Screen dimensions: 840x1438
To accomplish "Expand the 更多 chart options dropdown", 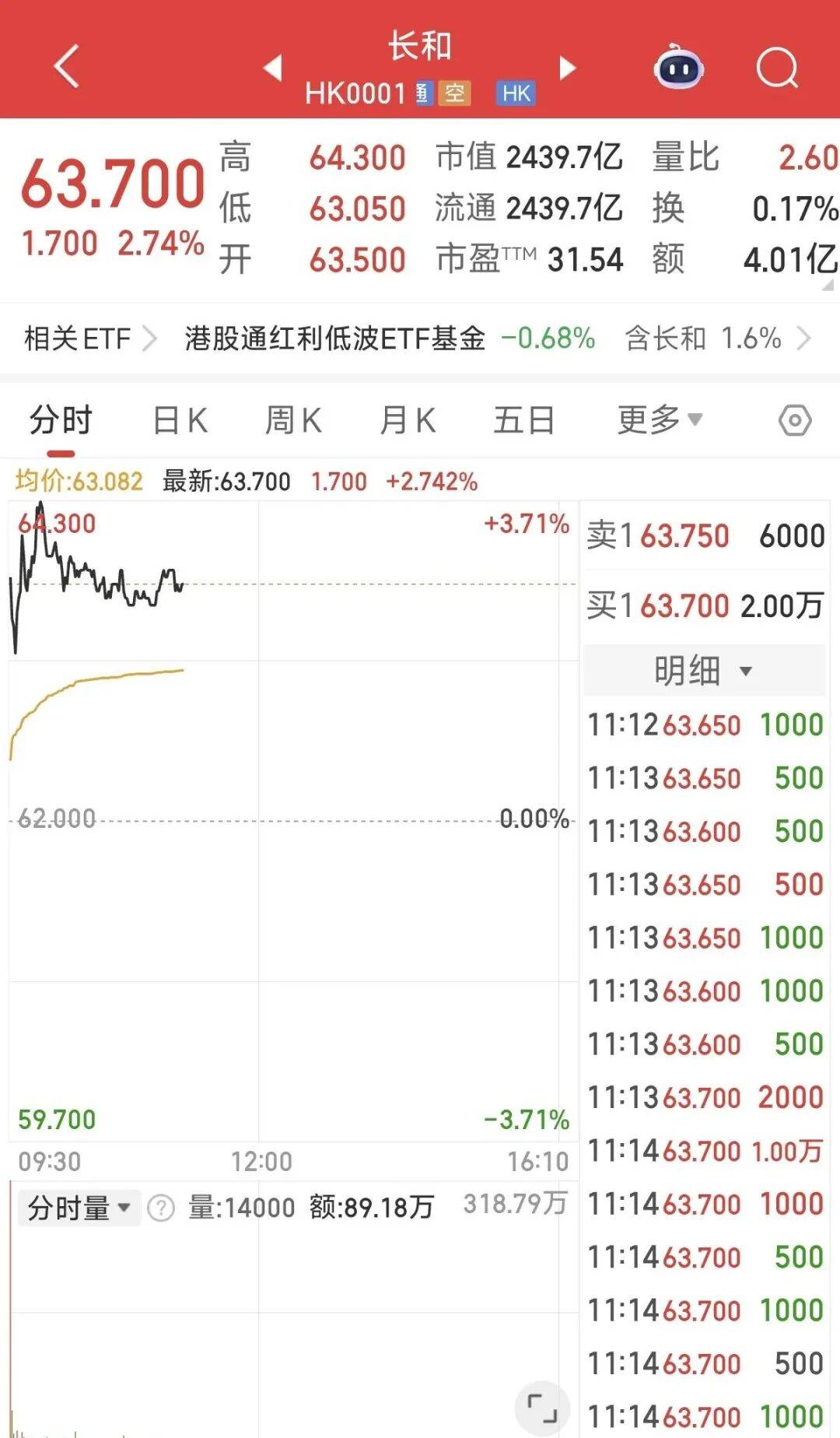I will click(659, 421).
